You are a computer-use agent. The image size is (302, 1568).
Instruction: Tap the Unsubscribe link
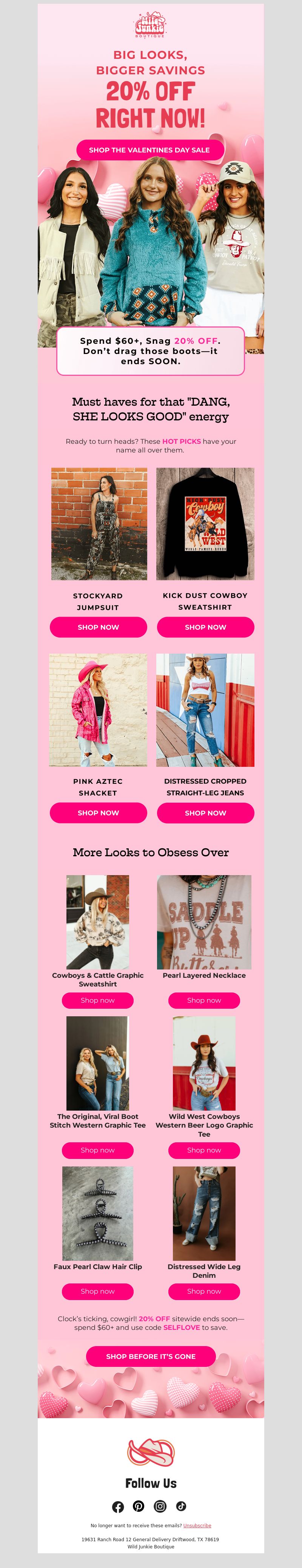point(197,1525)
